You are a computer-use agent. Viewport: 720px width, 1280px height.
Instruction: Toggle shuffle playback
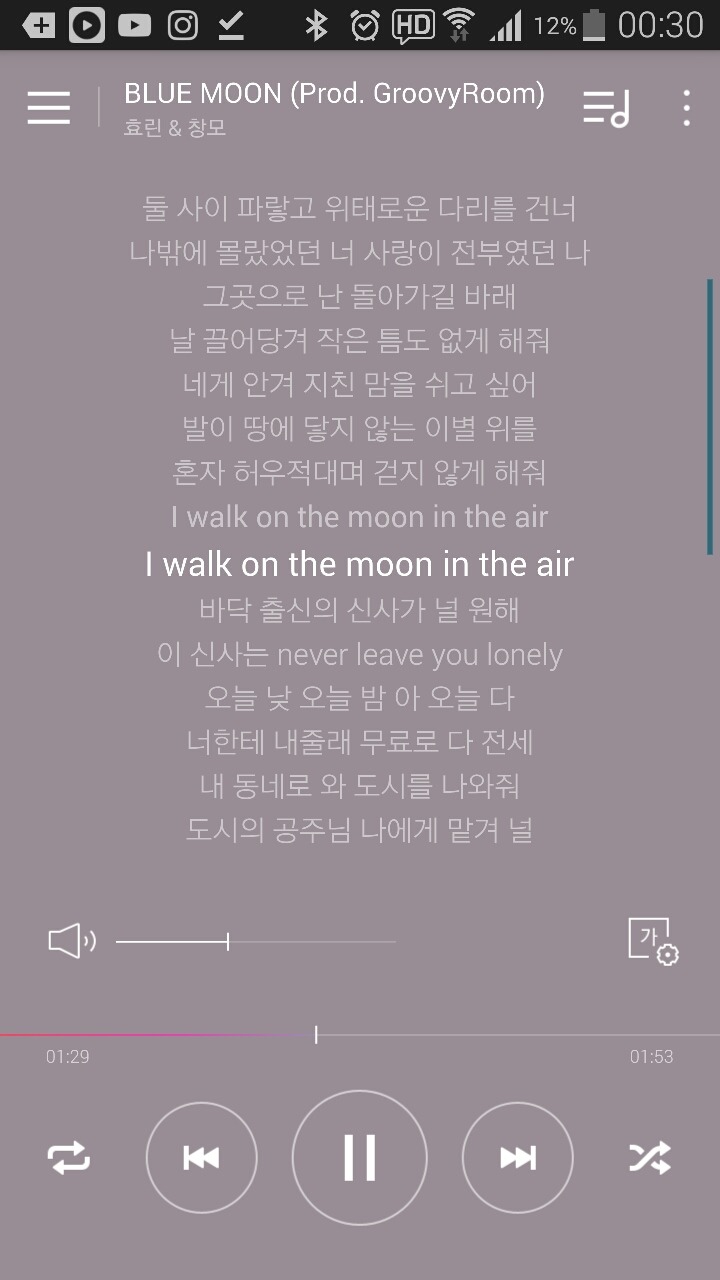click(x=650, y=1158)
